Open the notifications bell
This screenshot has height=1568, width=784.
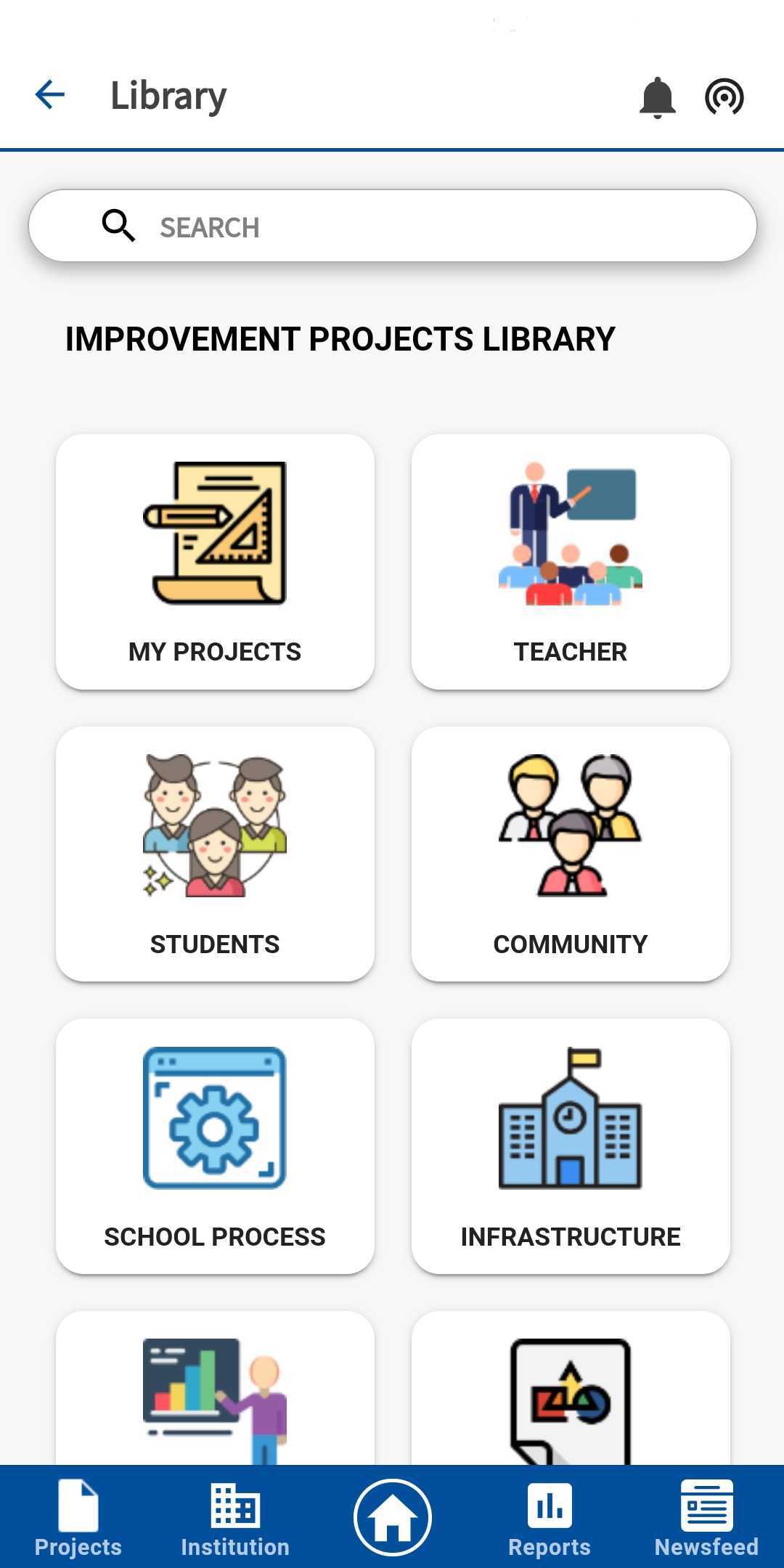[657, 97]
